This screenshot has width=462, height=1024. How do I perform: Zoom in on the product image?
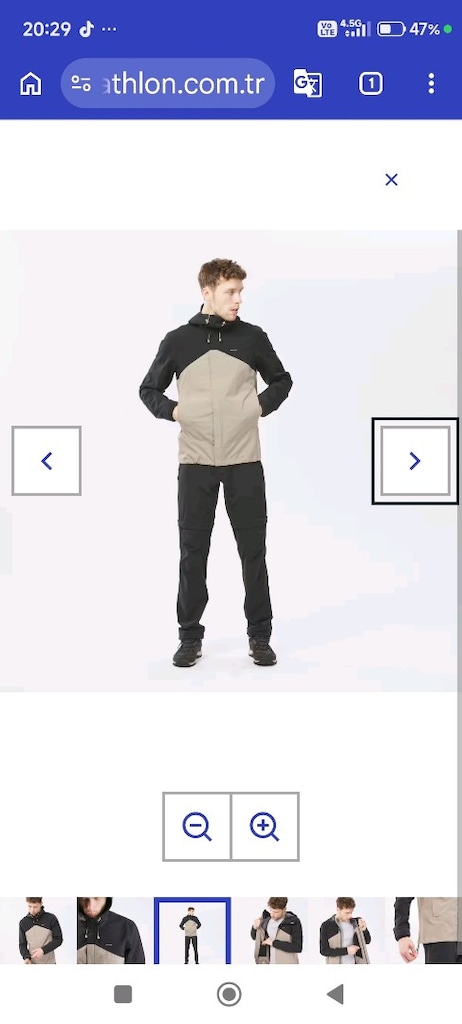click(x=265, y=826)
